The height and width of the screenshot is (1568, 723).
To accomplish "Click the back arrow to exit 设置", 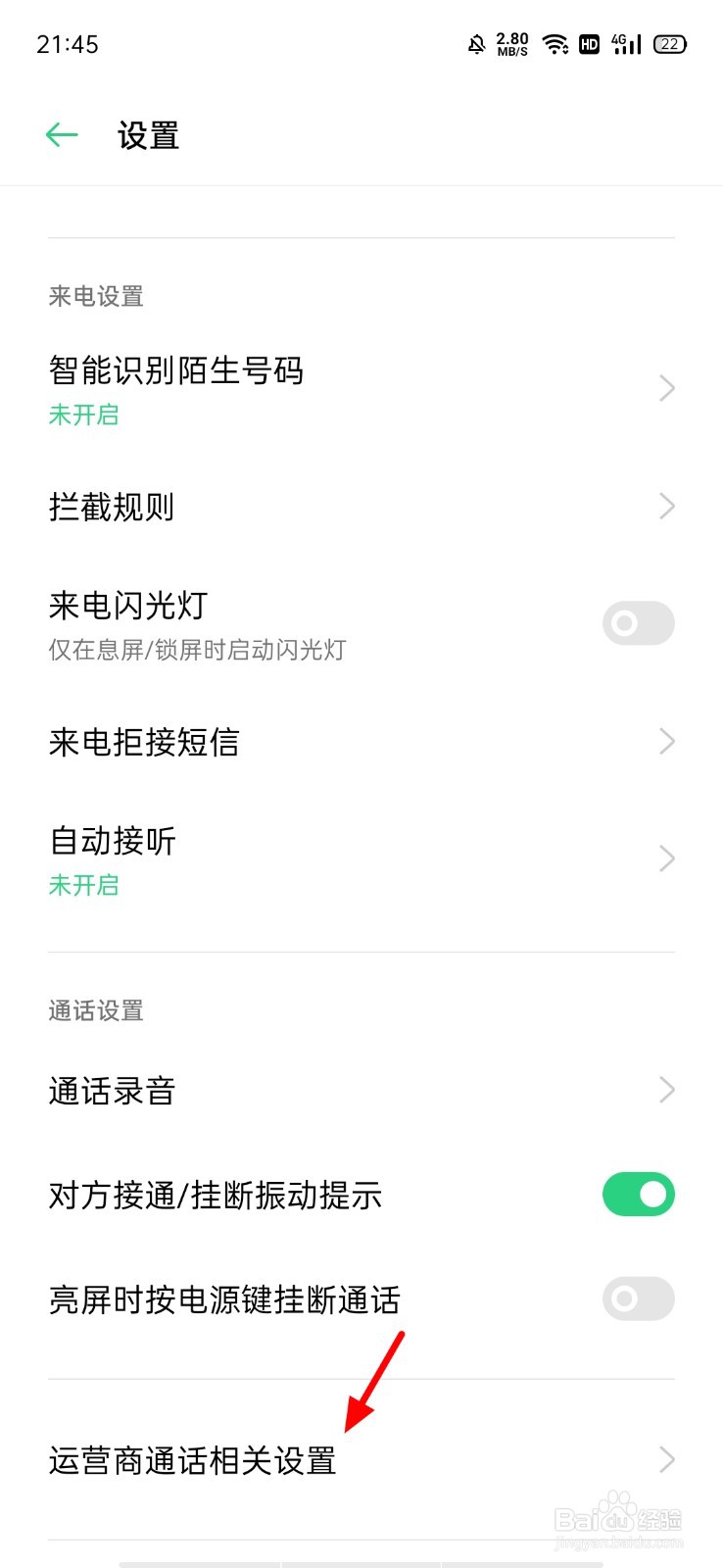I will pos(61,134).
